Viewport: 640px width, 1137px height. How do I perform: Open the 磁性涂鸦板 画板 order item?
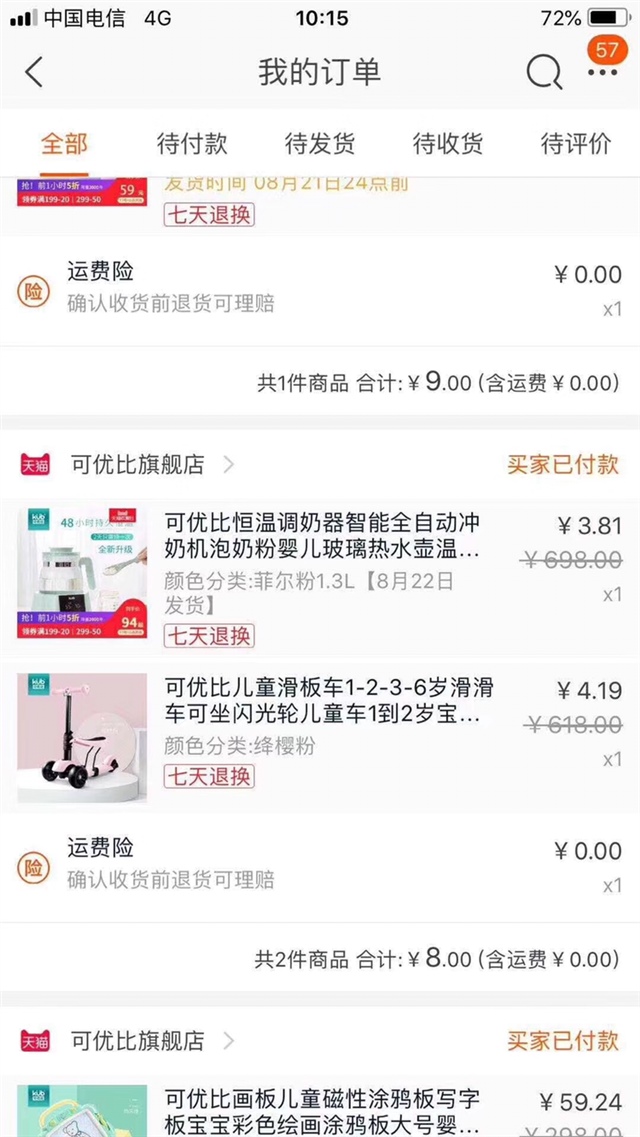(320, 1110)
